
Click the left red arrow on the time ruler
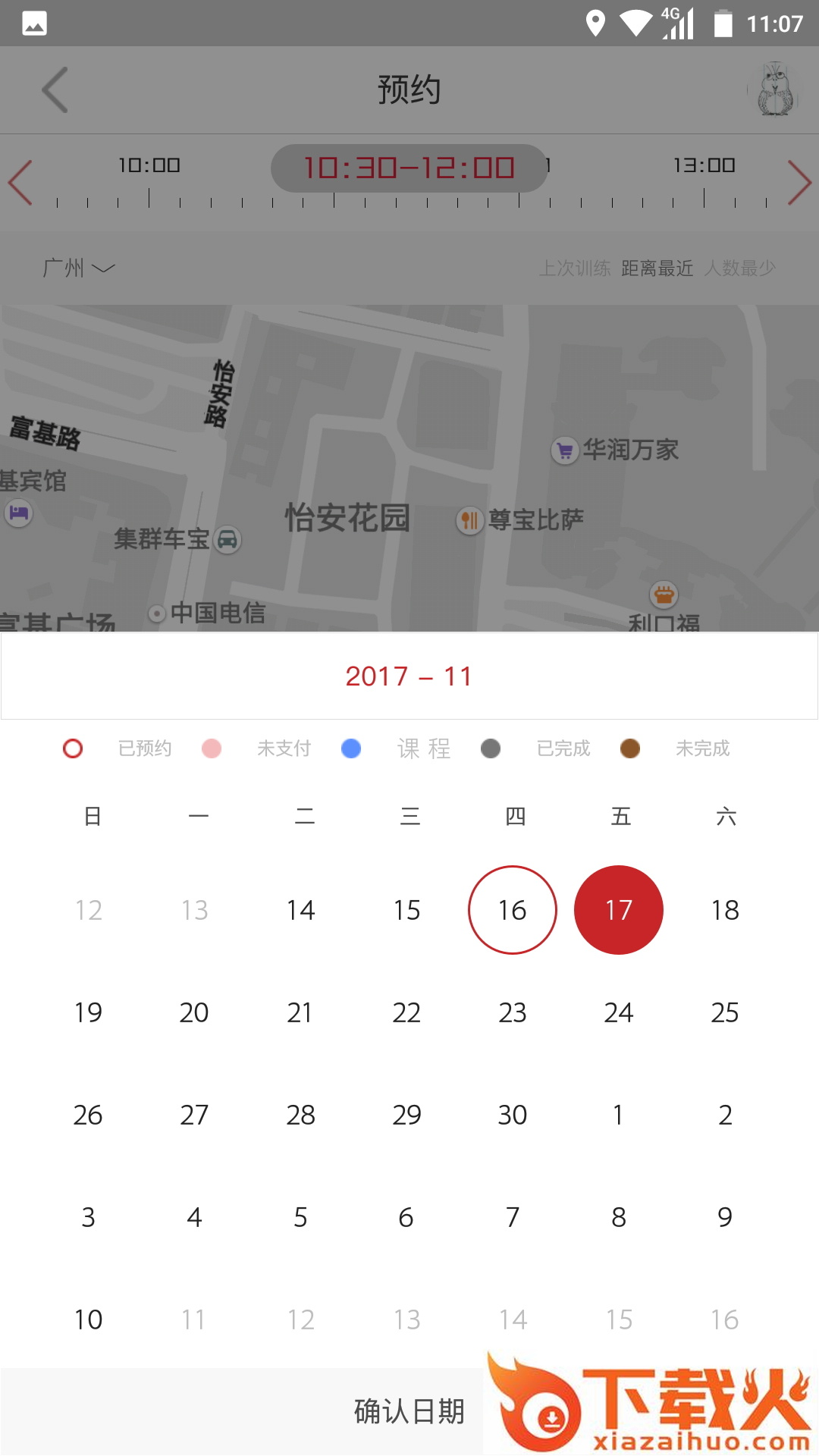coord(20,182)
